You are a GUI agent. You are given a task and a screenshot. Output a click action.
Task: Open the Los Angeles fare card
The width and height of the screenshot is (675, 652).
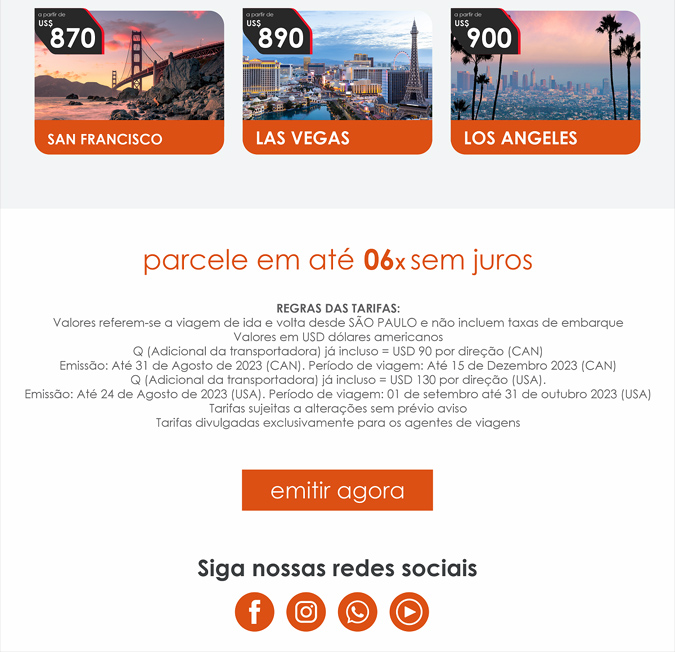tap(545, 82)
